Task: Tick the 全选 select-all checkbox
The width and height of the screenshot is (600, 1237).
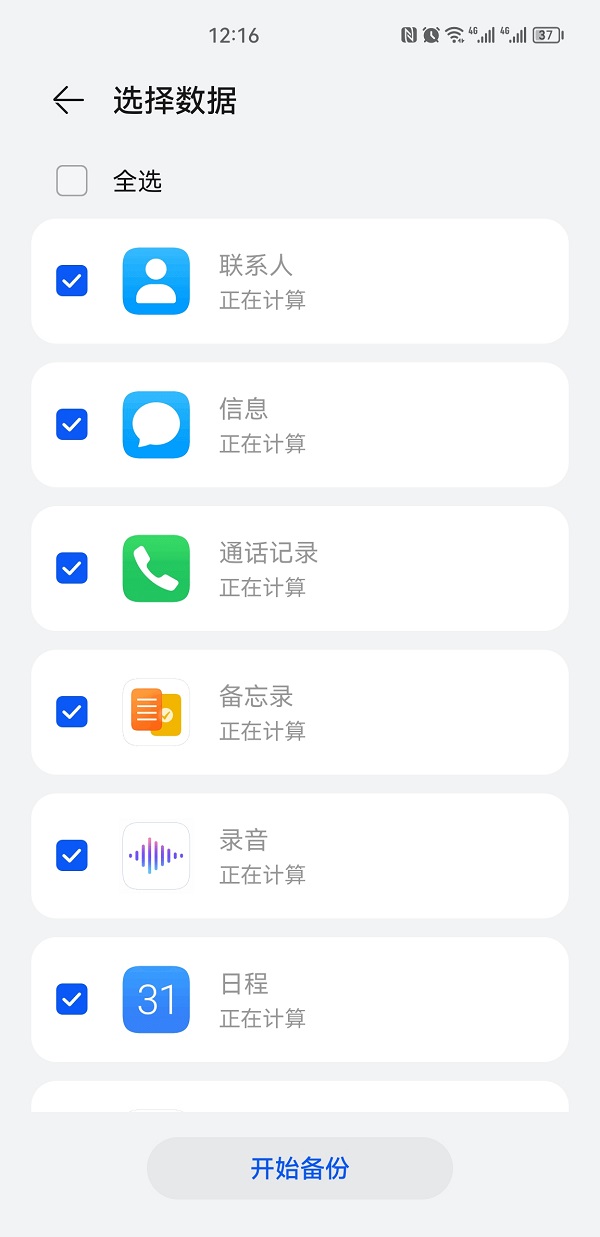Action: coord(72,181)
